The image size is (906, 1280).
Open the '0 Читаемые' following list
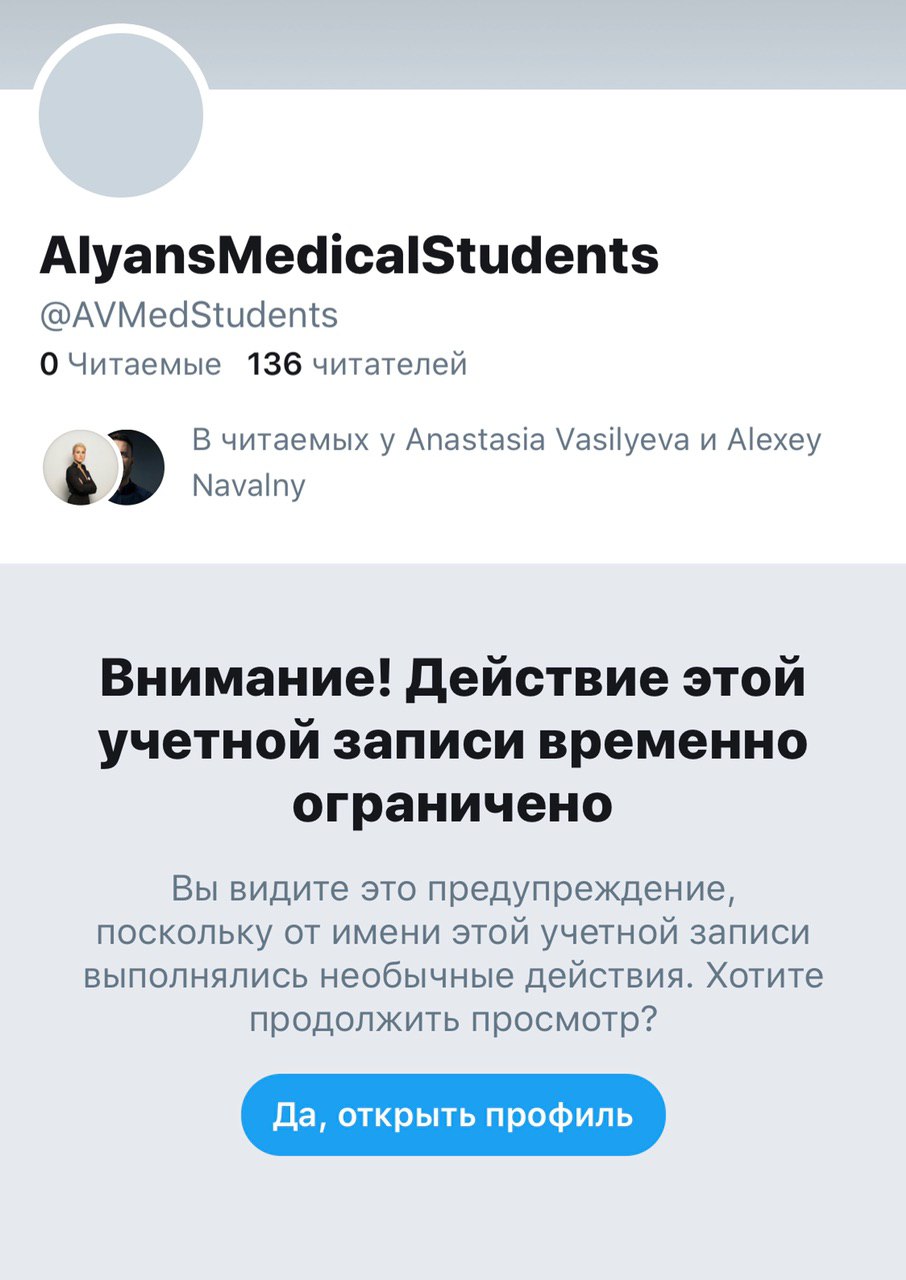(x=130, y=365)
